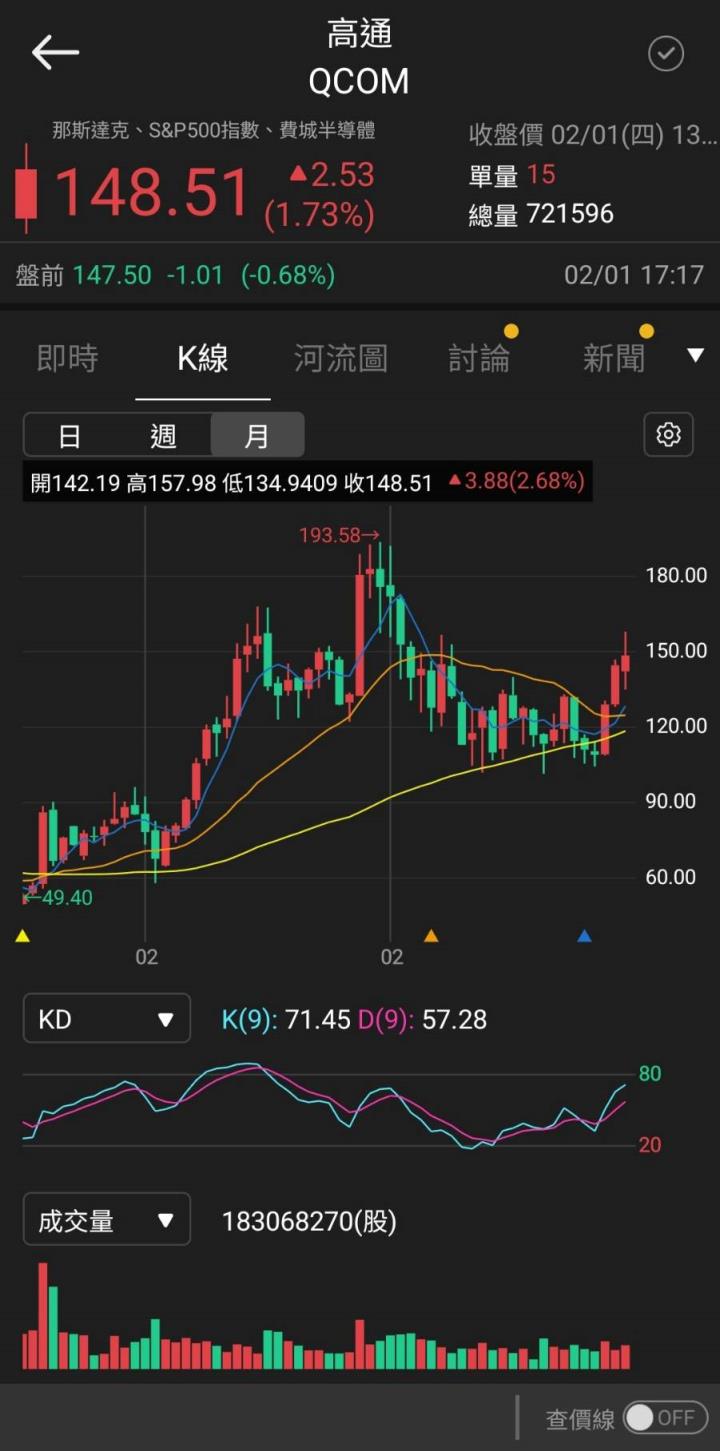Open the 成交量 indicator dropdown
The height and width of the screenshot is (1451, 720).
tap(106, 1219)
